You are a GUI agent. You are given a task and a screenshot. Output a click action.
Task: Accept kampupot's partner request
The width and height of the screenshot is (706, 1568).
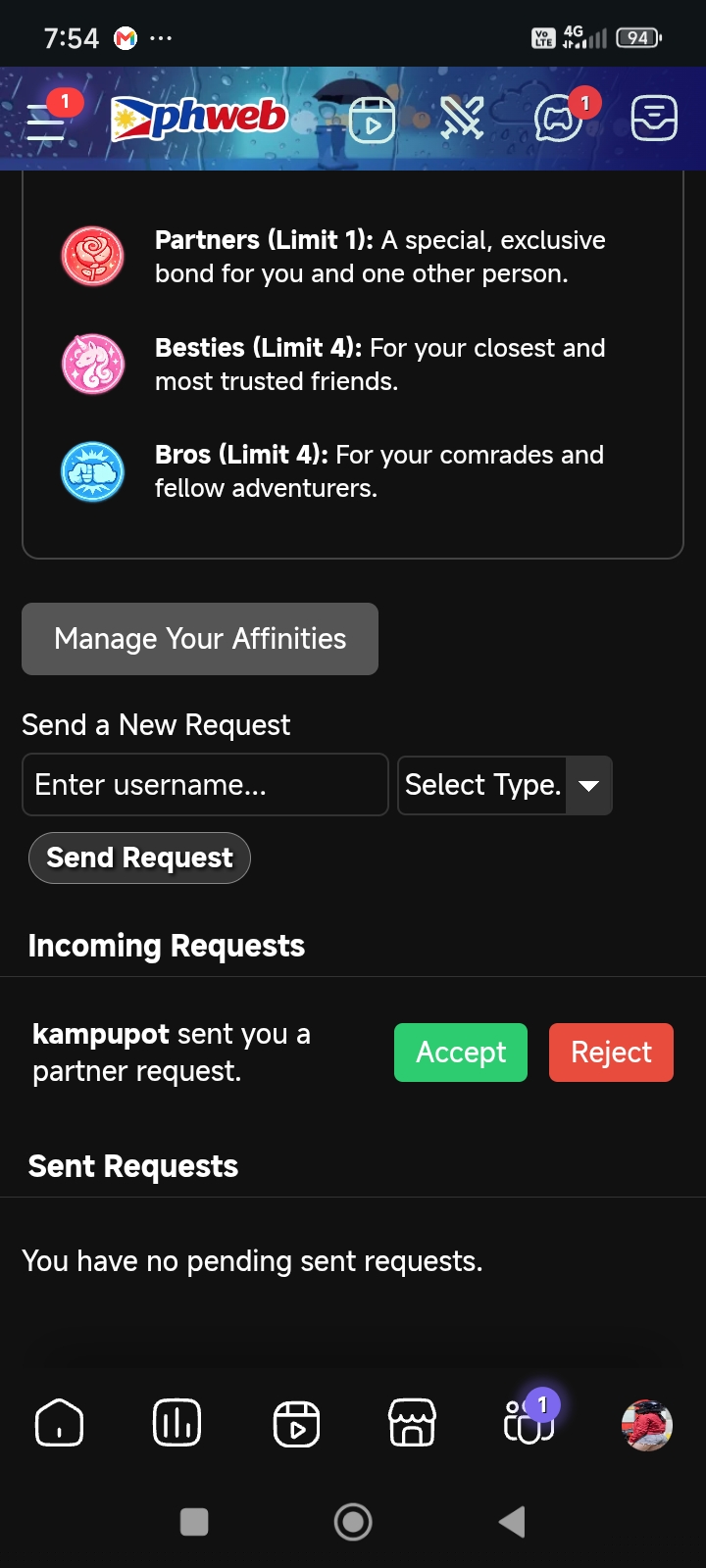[461, 1053]
